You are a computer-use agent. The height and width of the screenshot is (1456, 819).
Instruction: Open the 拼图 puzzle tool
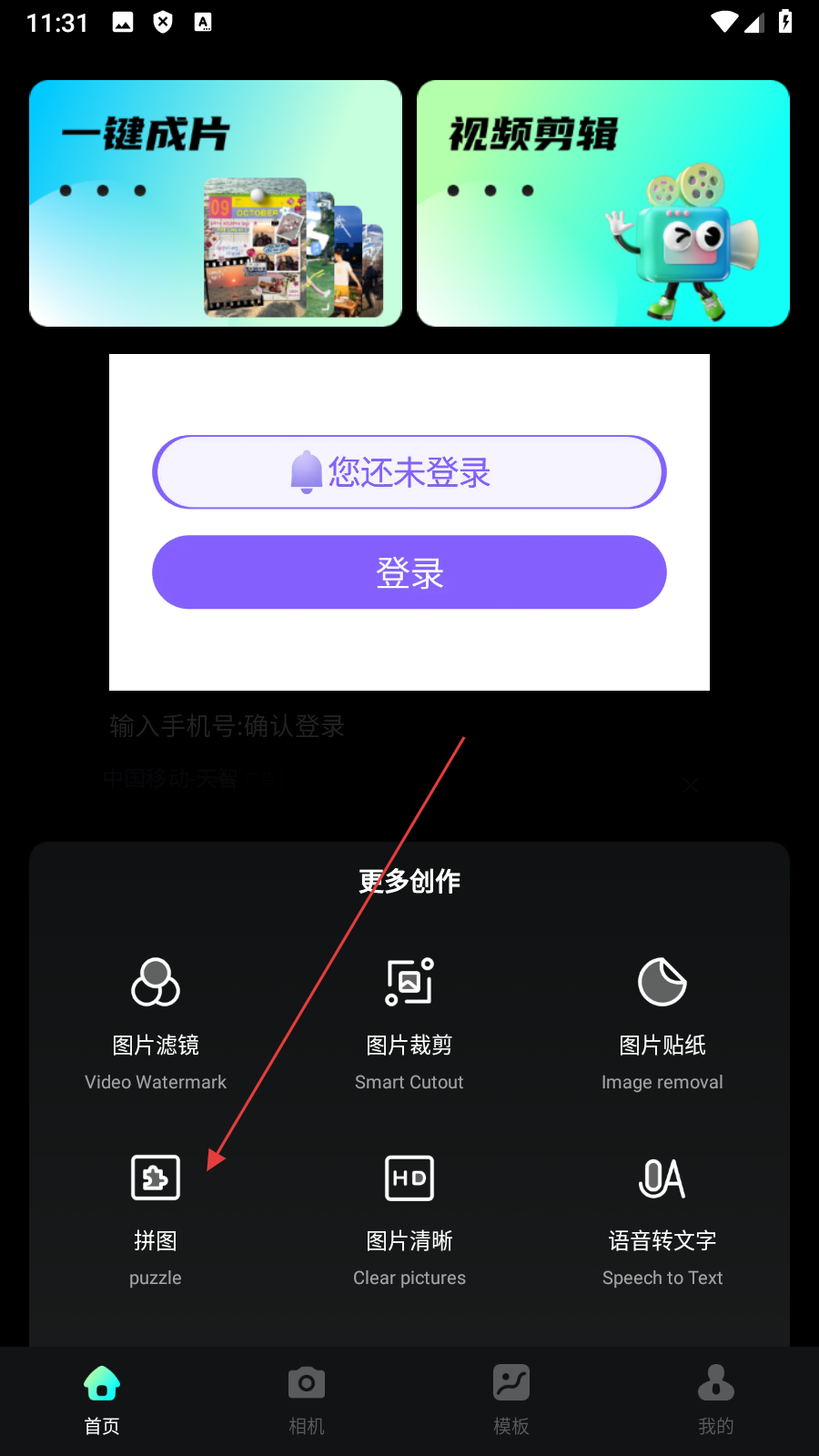tap(156, 1218)
